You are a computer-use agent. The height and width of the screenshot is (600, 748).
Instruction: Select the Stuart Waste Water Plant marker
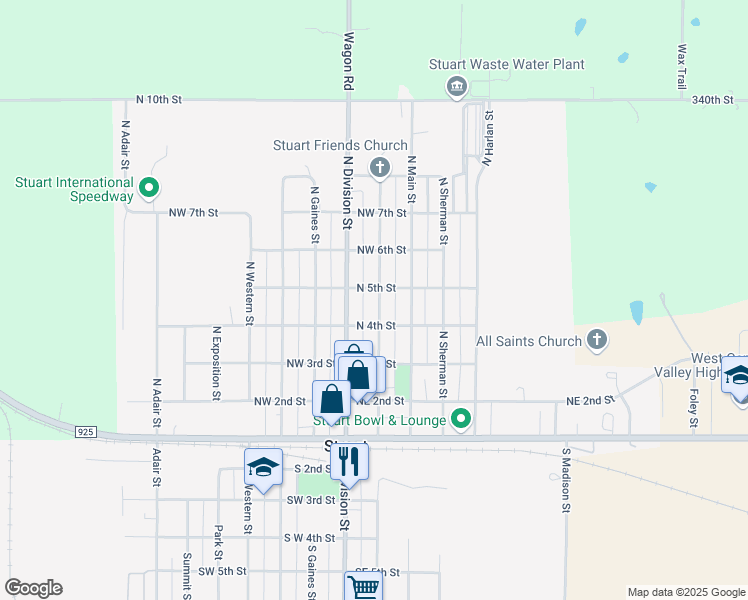click(457, 87)
